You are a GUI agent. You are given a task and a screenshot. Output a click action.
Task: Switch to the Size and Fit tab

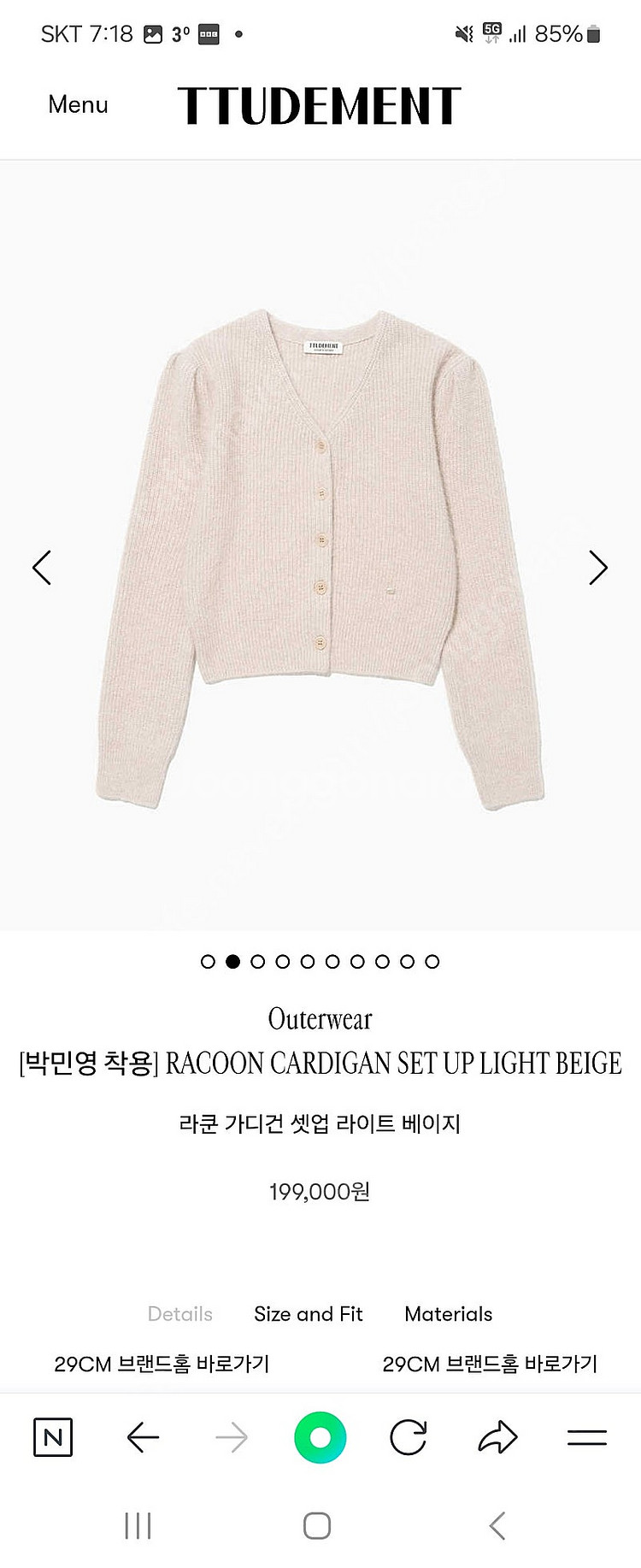point(308,1314)
